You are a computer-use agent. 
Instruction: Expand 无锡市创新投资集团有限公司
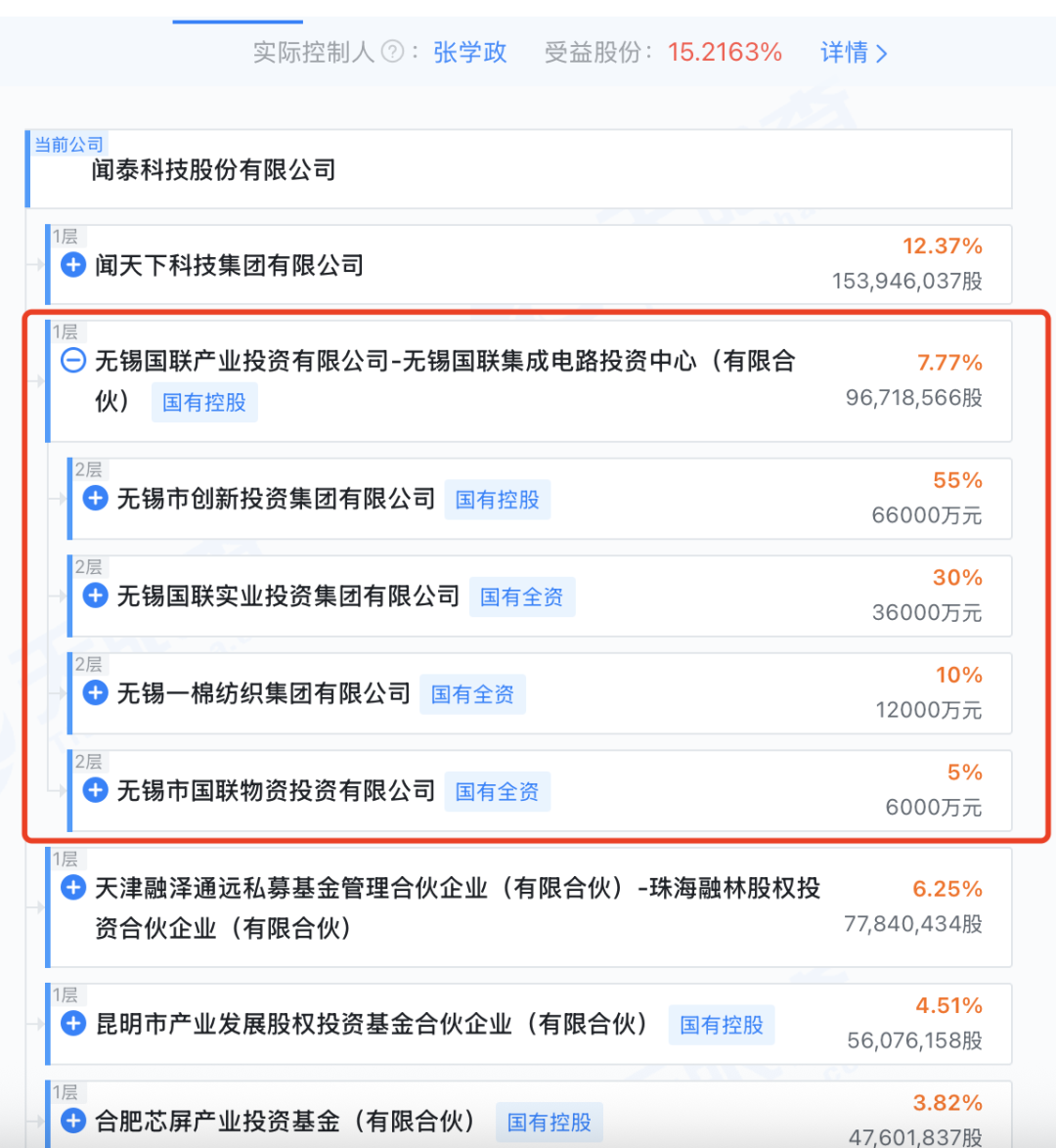[x=95, y=499]
